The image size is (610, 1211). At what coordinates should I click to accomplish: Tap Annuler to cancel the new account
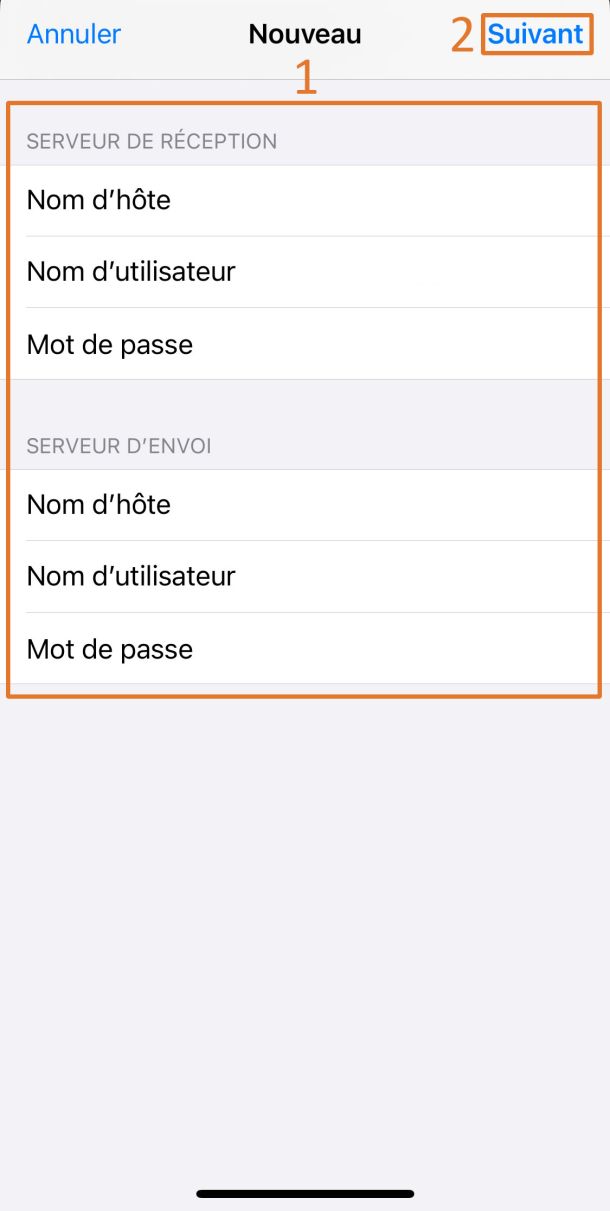73,34
